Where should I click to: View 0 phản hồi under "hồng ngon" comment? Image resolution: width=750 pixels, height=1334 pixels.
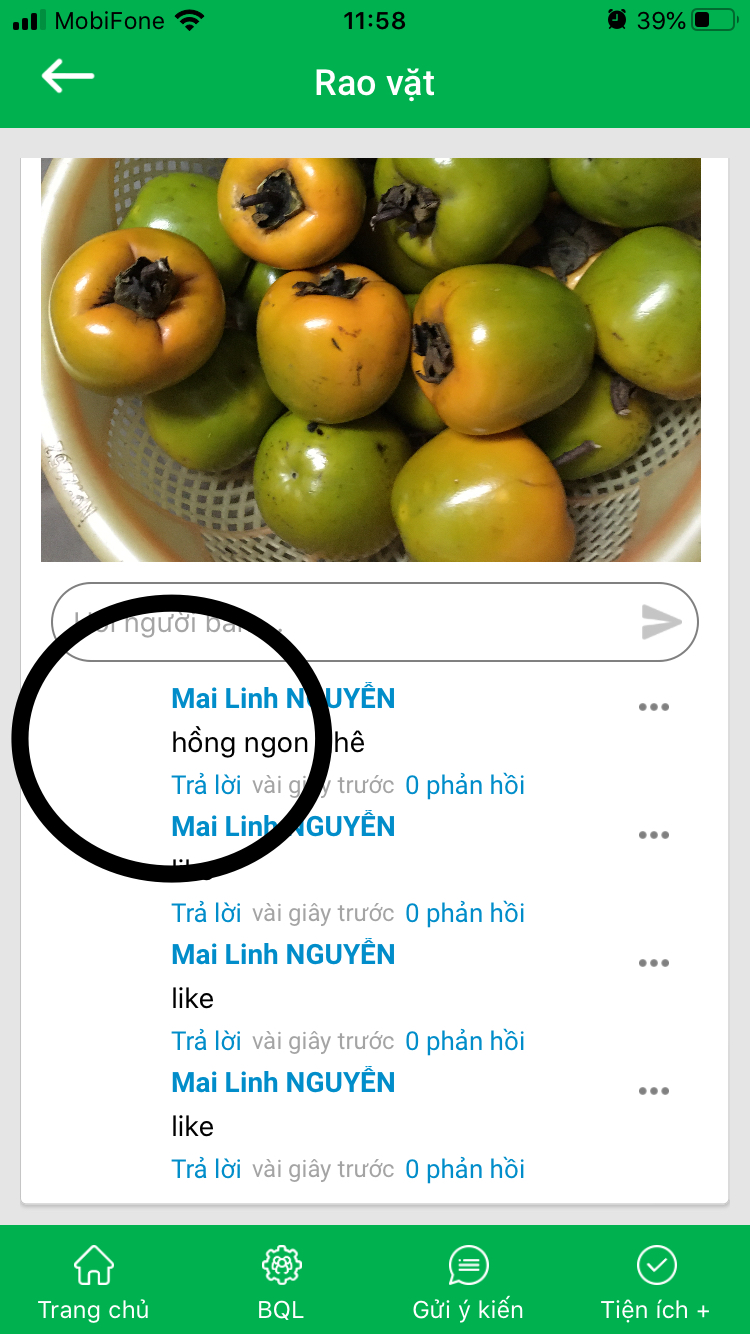click(465, 785)
